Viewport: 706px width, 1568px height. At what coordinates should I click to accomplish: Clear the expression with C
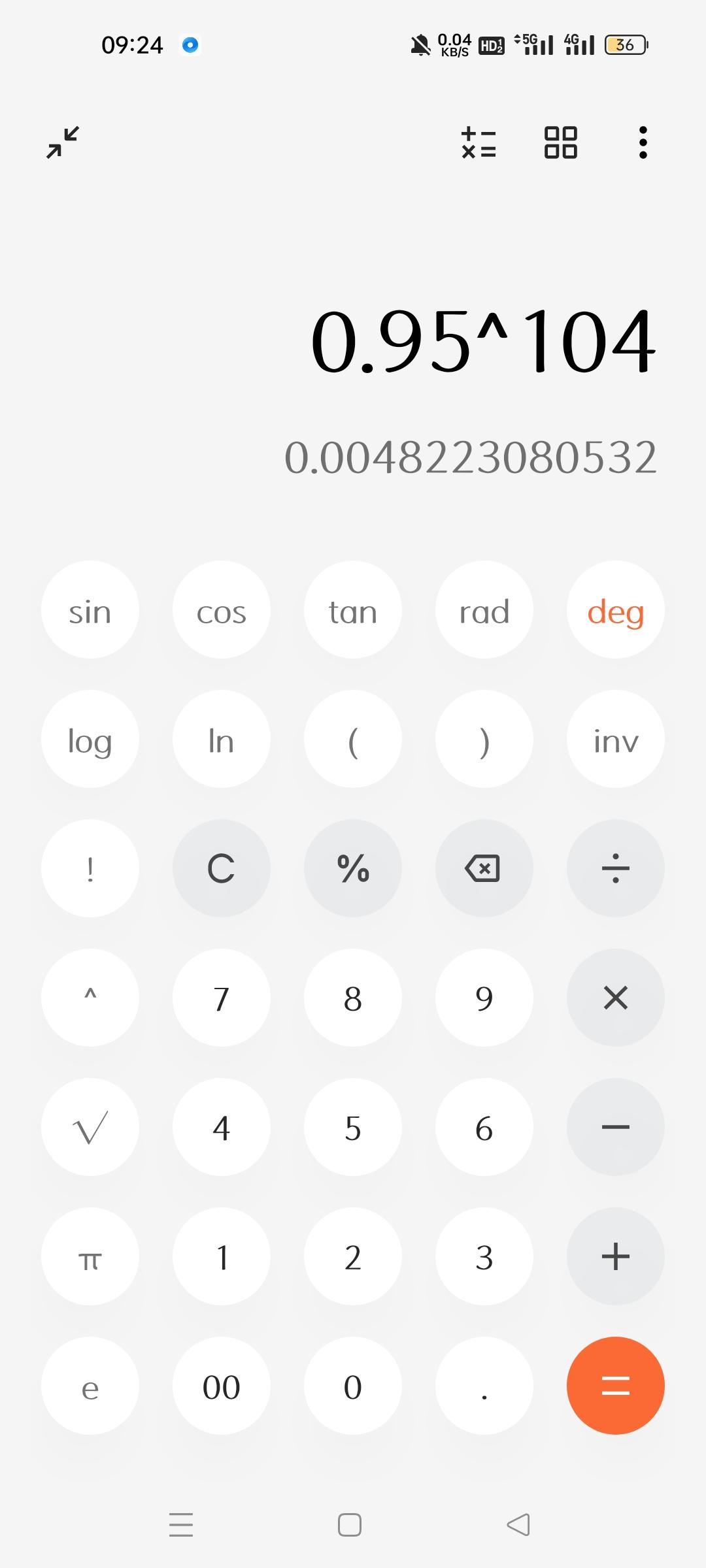(221, 869)
